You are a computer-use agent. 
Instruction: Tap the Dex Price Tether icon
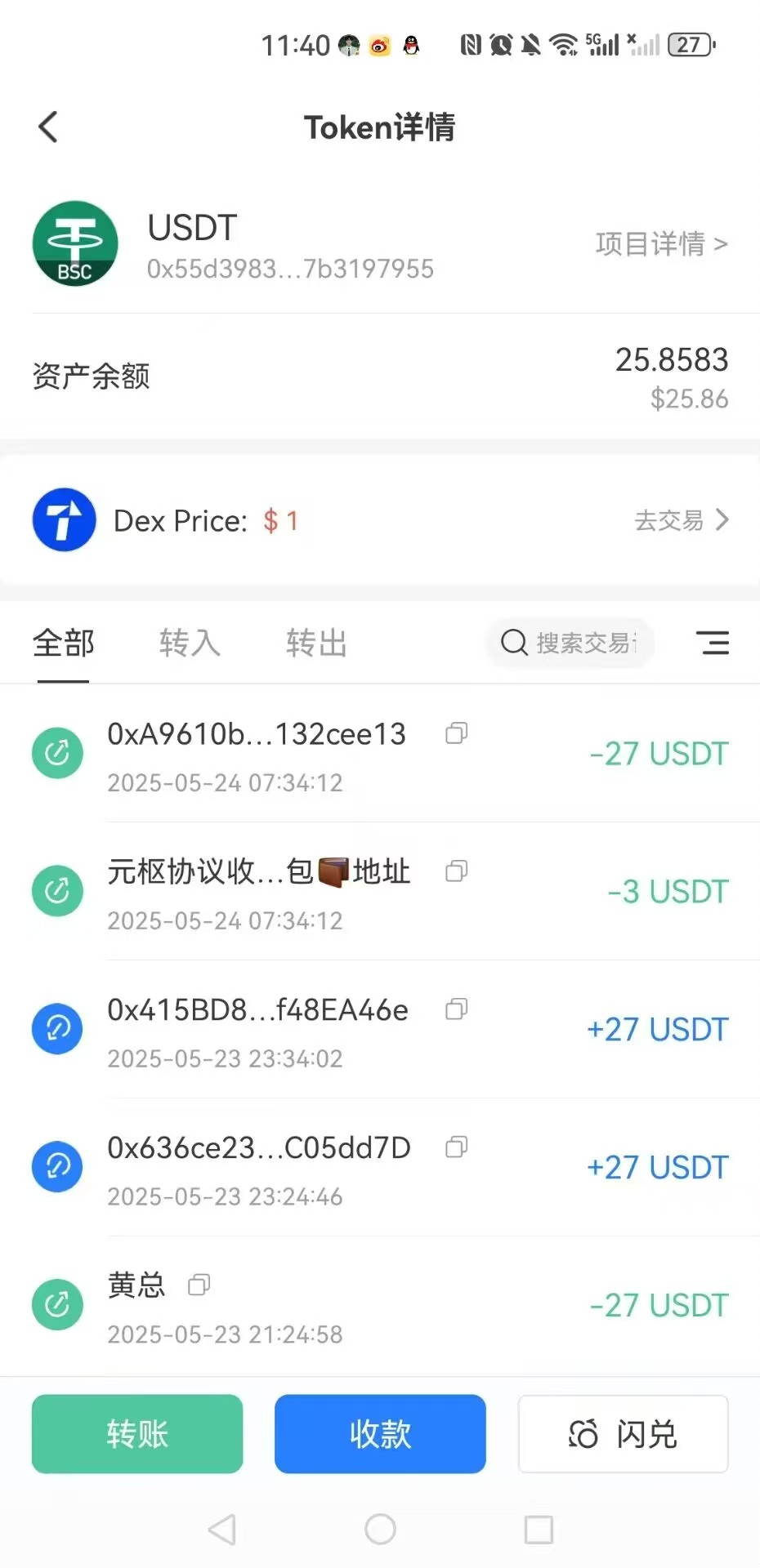[x=64, y=519]
